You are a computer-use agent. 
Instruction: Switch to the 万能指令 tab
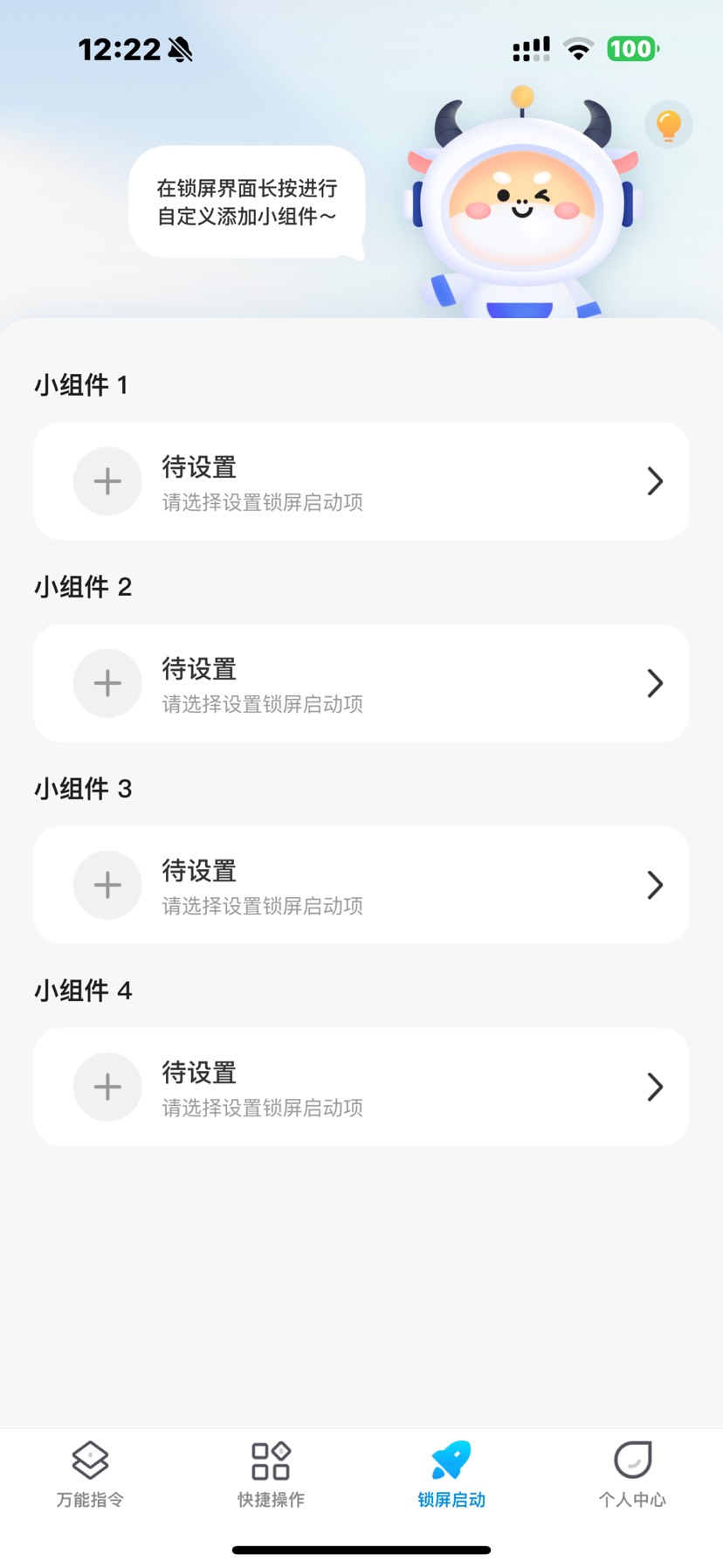(90, 1475)
